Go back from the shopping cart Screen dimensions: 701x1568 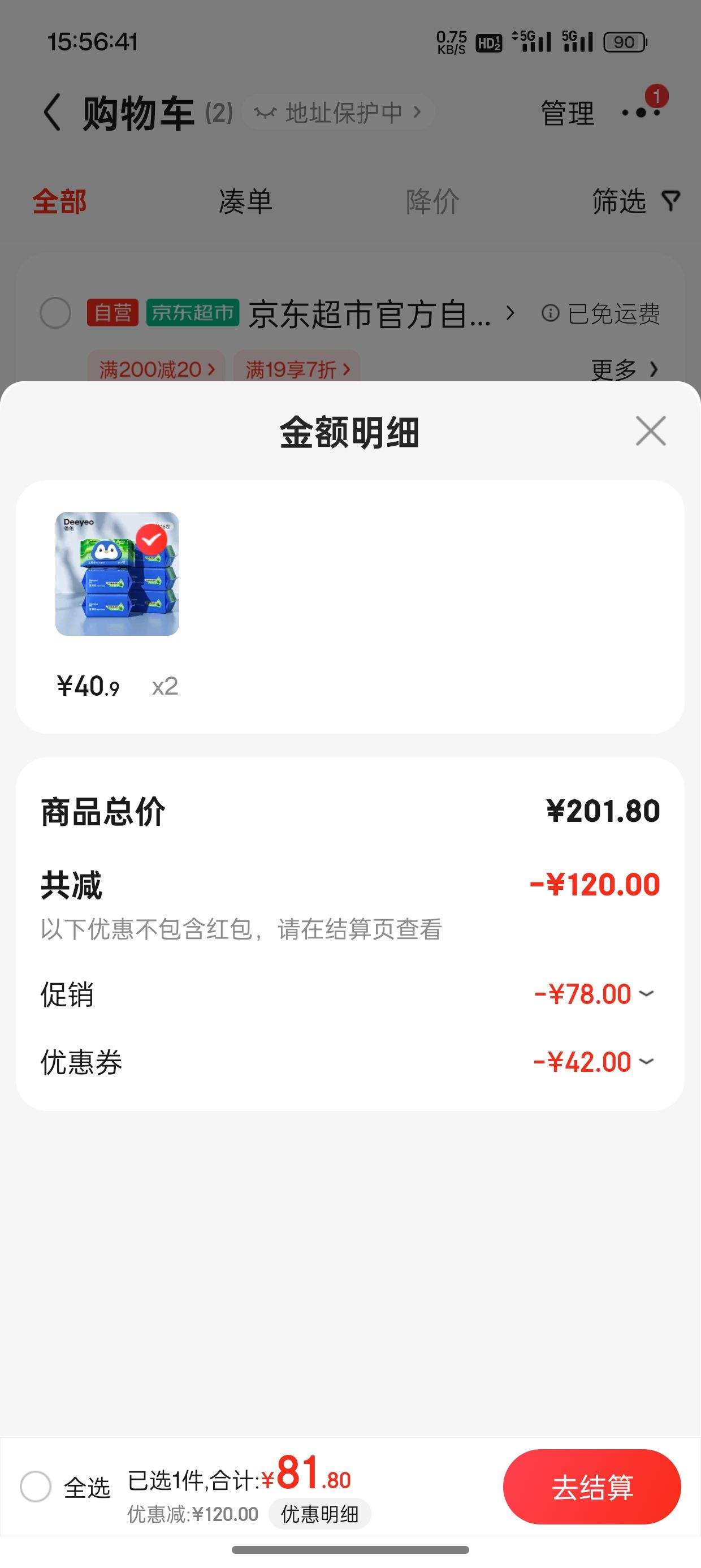[53, 113]
